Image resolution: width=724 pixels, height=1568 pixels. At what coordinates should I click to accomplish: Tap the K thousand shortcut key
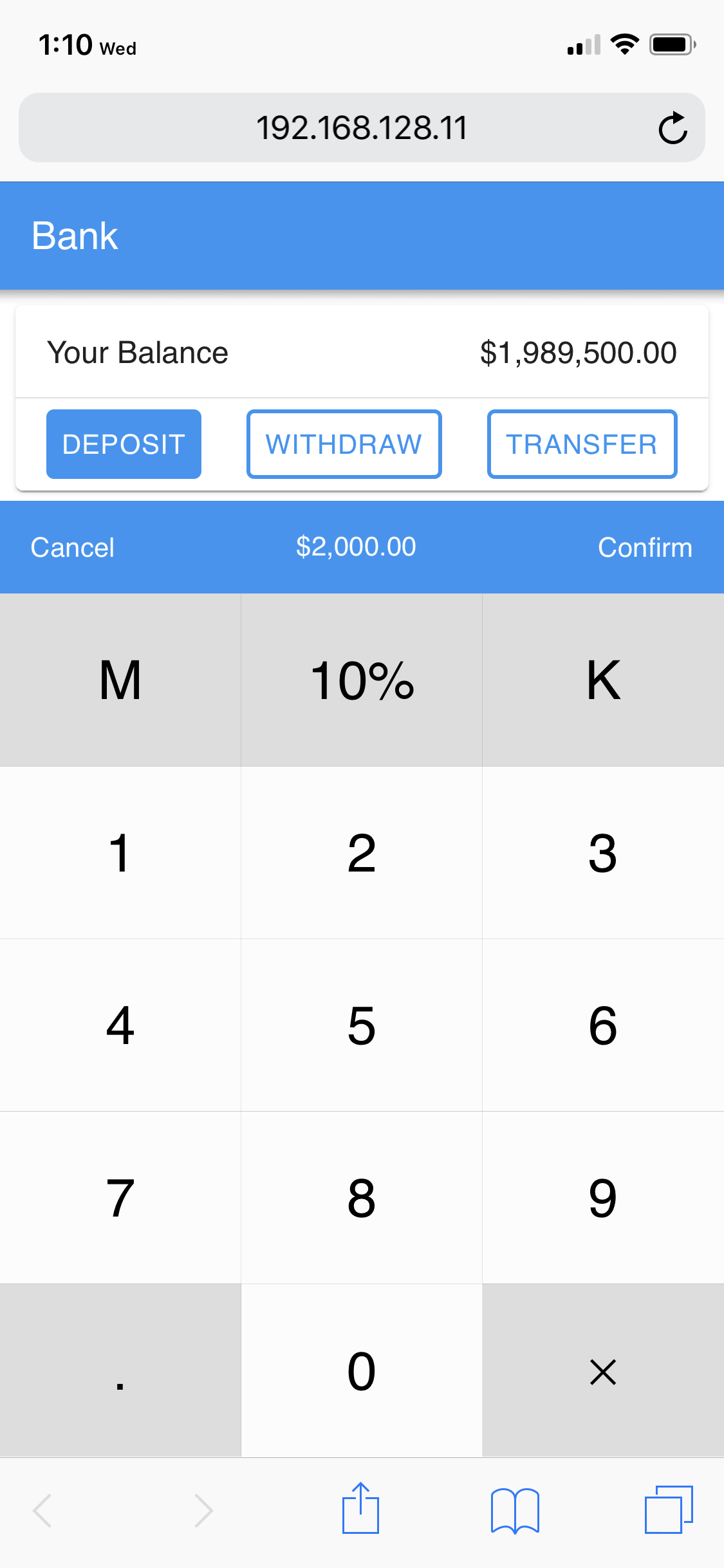[x=603, y=680]
